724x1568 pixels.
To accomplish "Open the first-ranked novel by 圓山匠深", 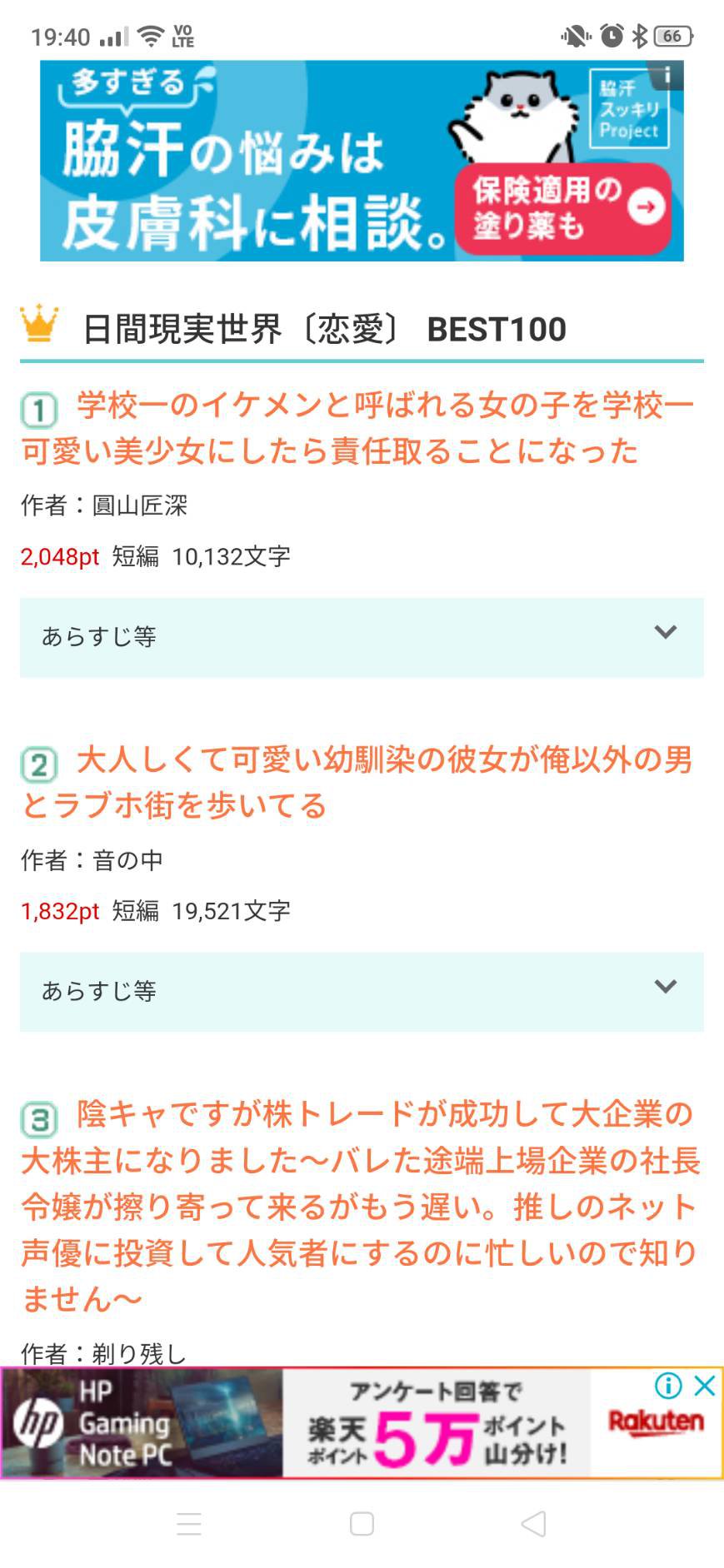I will (358, 428).
